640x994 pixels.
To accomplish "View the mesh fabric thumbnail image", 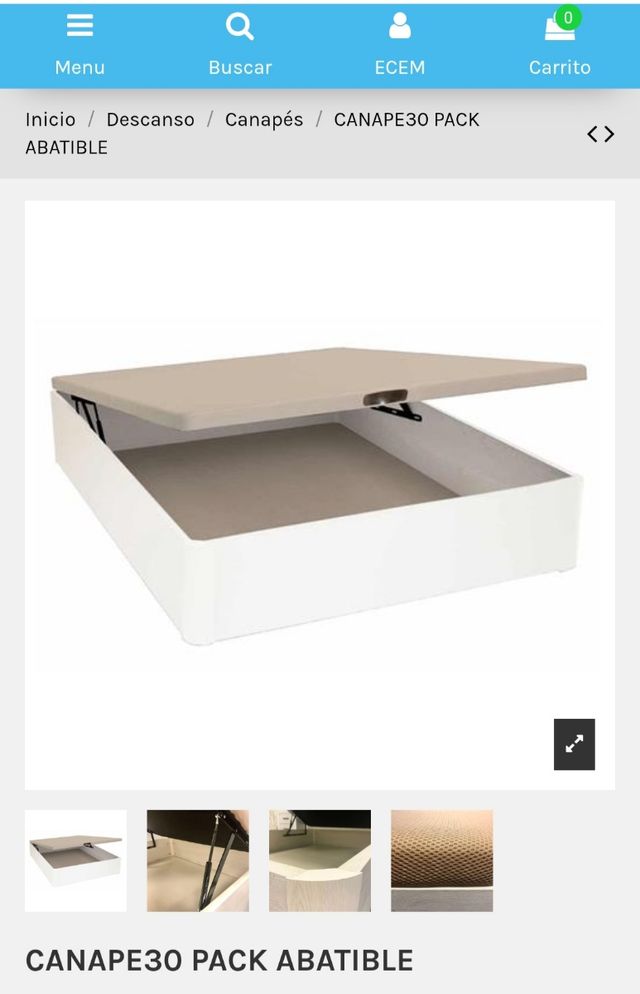I will tap(442, 860).
